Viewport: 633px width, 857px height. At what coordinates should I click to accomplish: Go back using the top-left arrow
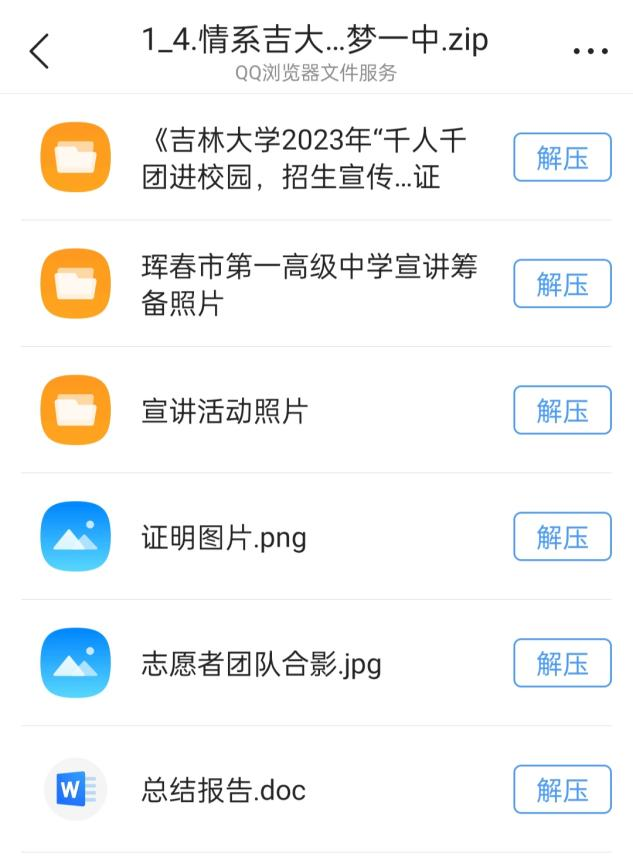(x=39, y=50)
